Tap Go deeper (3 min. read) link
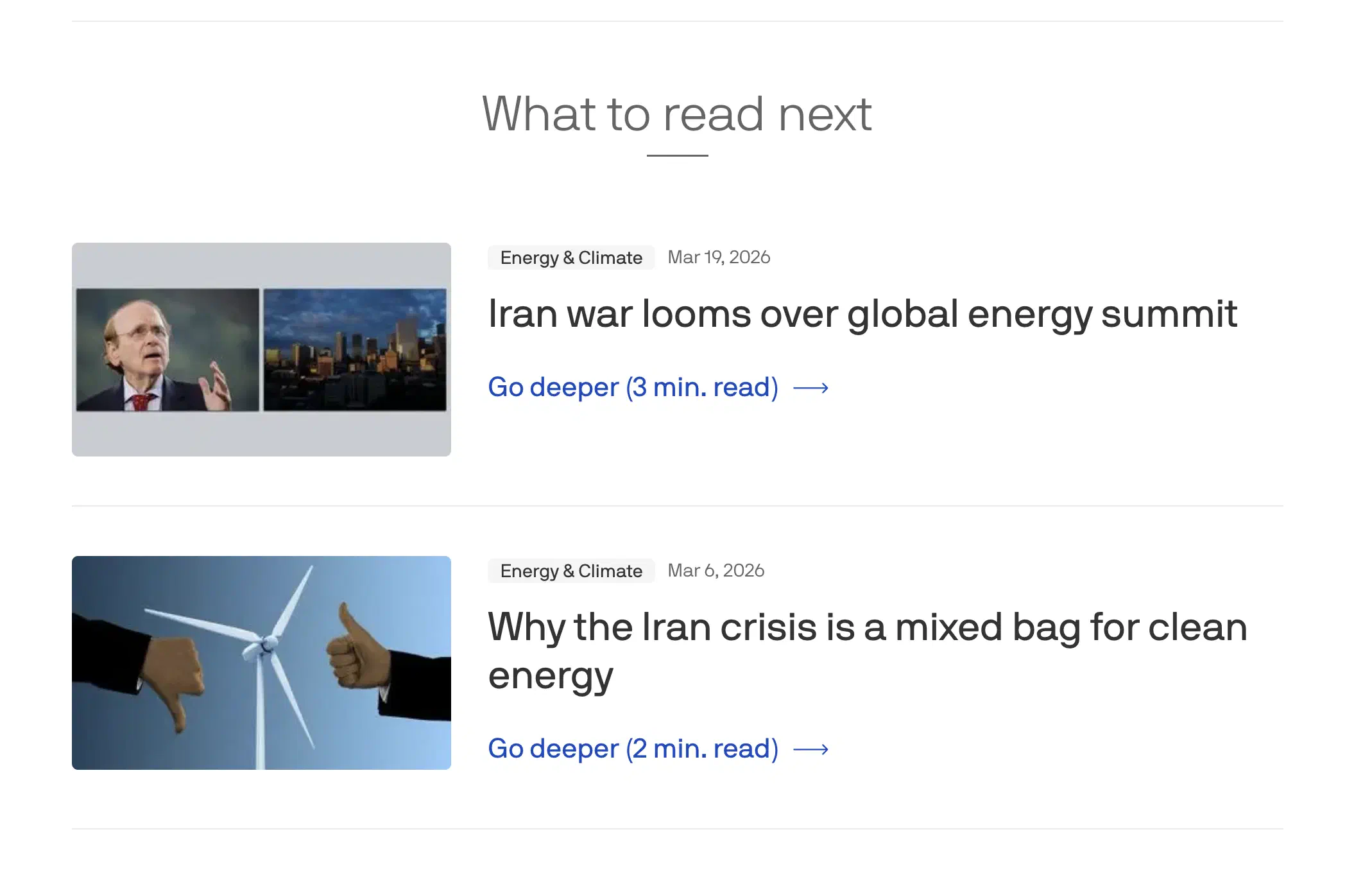Screen dimensions: 1372x895 [658, 388]
